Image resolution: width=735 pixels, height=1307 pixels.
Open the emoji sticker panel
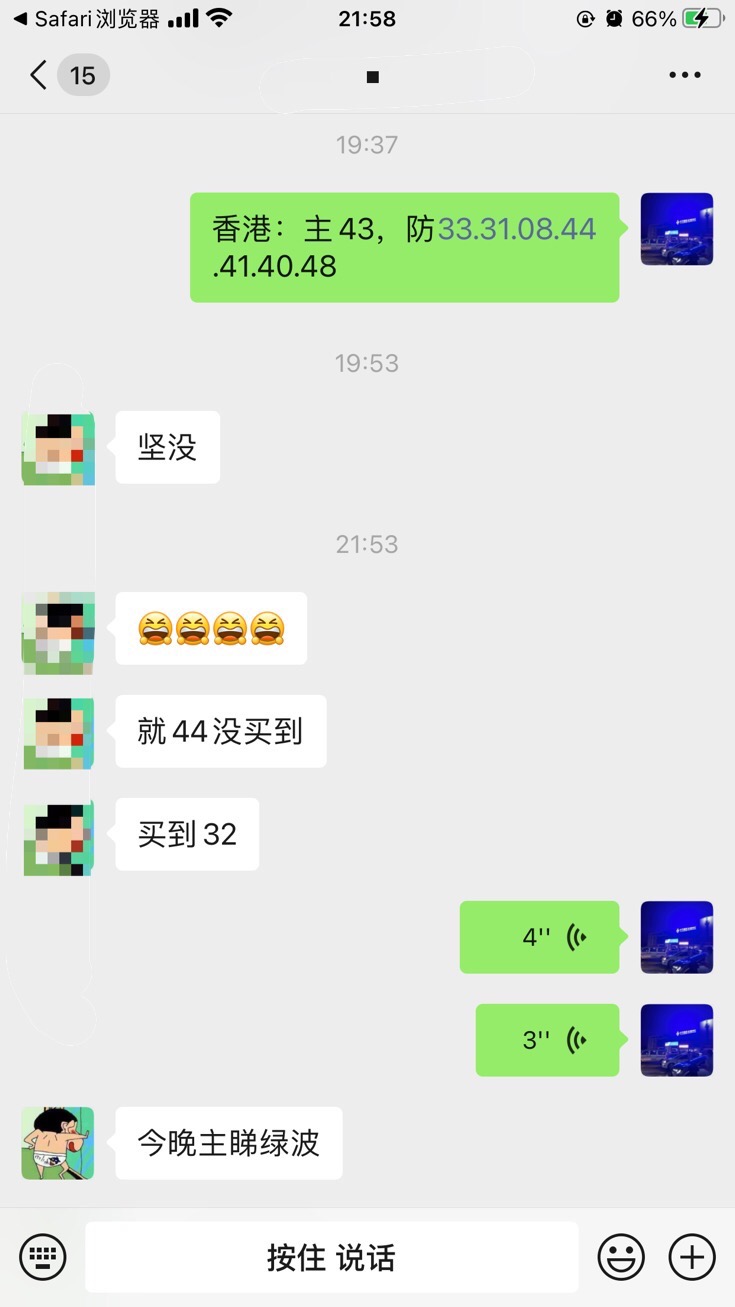621,1257
